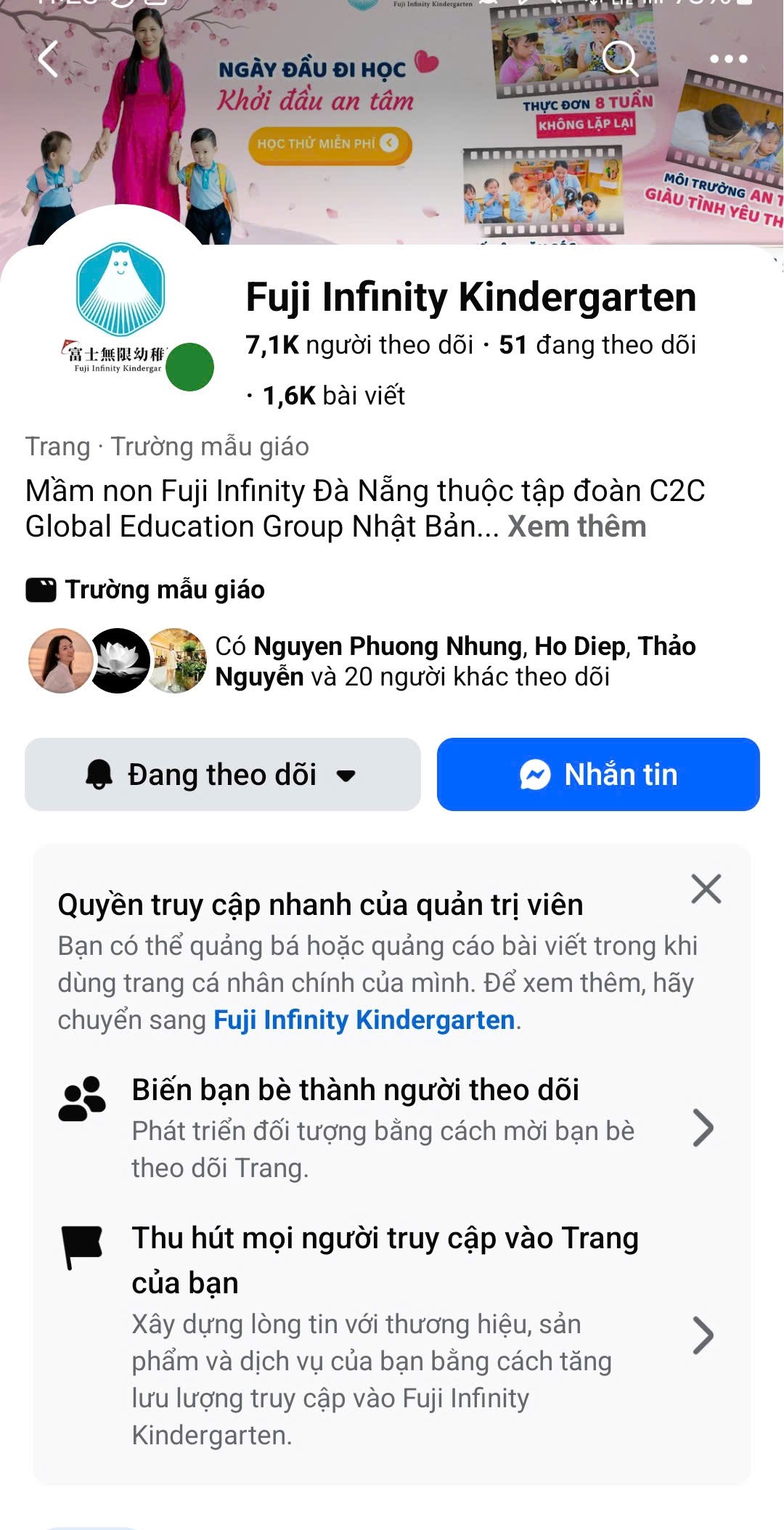Go back using the top-left arrow

(48, 59)
